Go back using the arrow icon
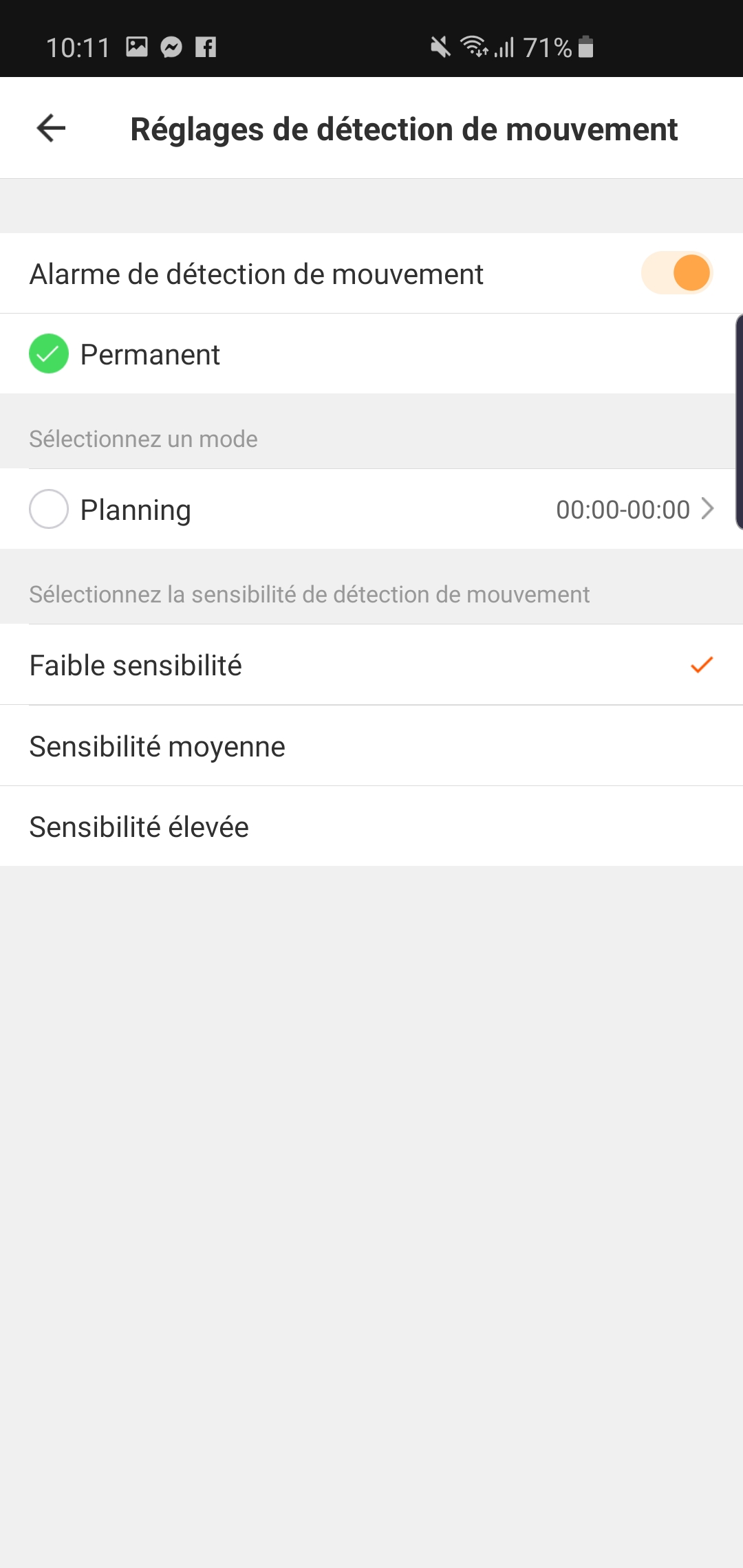 tap(51, 129)
